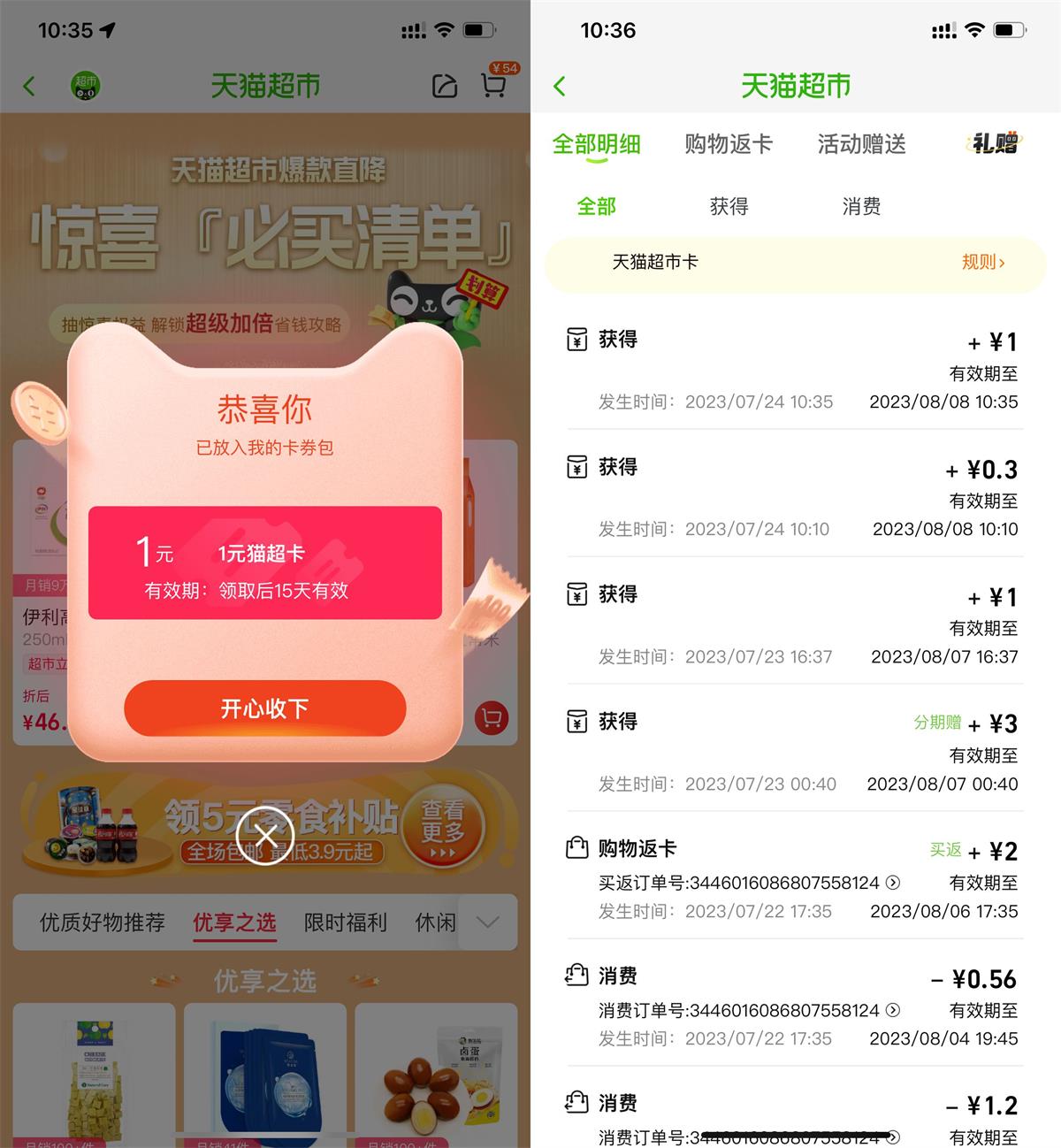This screenshot has height=1148, width=1061.
Task: Filter records by 消费
Action: [x=861, y=206]
